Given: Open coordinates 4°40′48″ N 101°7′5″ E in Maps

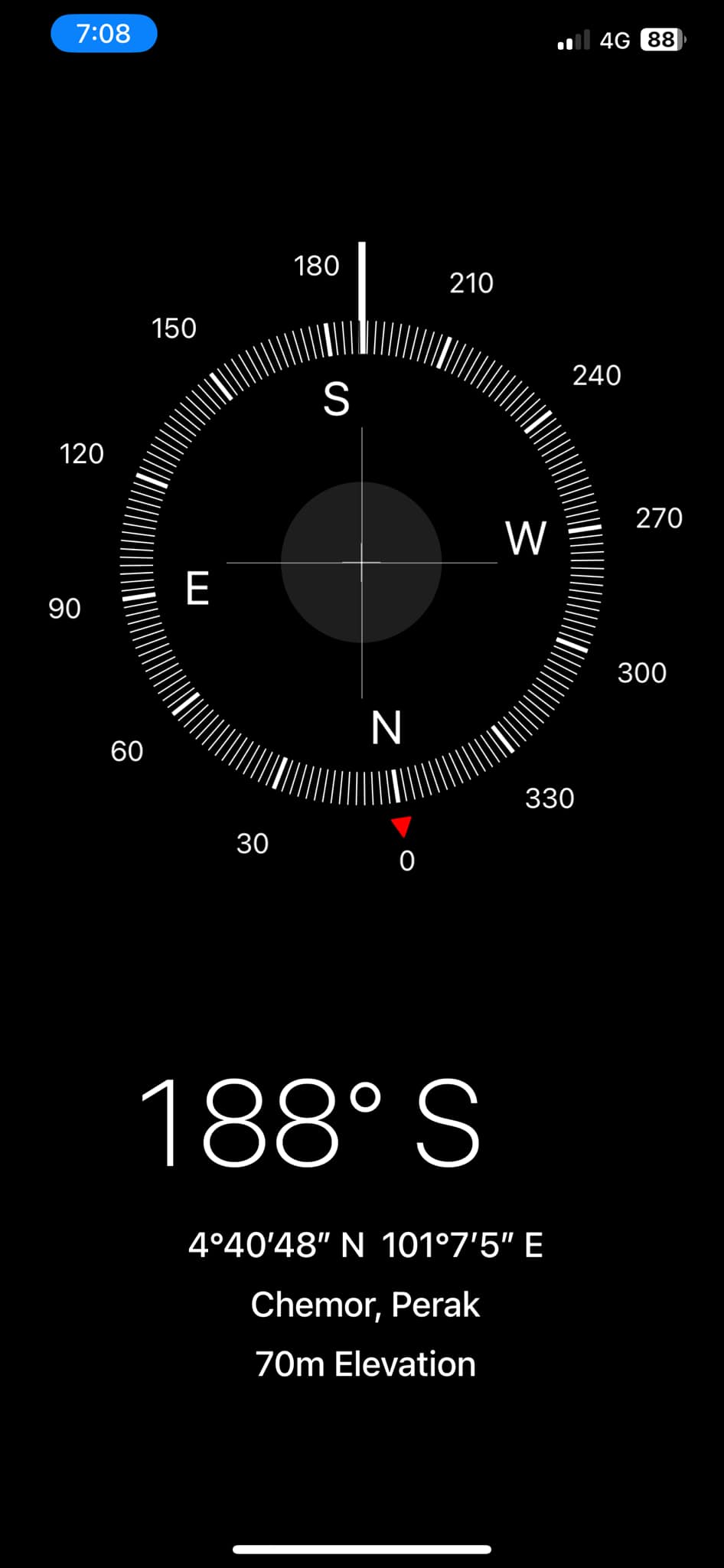Looking at the screenshot, I should [366, 1245].
